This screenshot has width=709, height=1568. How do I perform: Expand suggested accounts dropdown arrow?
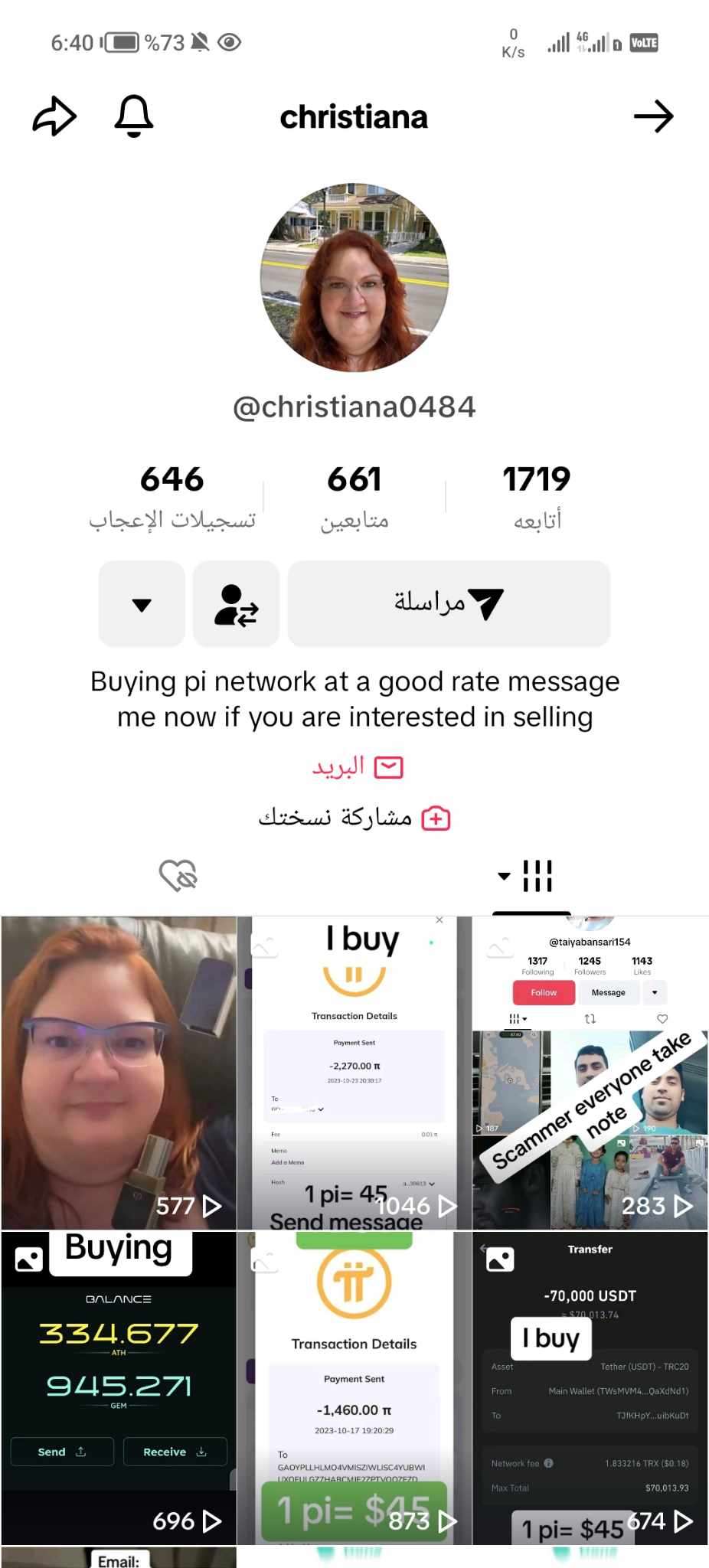click(142, 603)
